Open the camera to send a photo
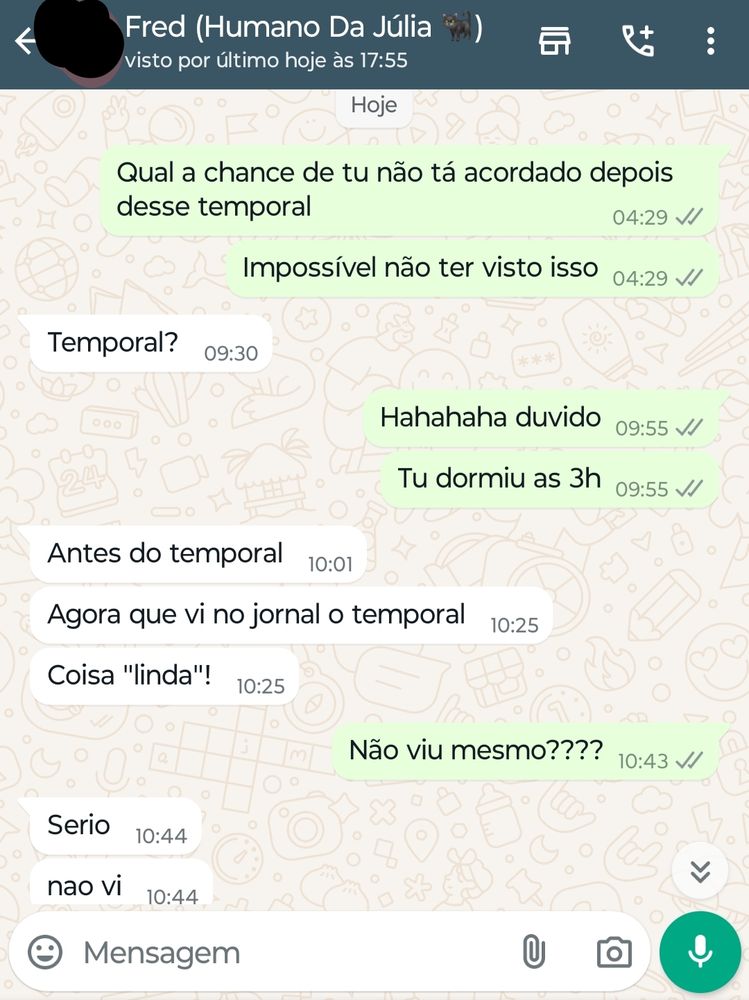 pyautogui.click(x=613, y=952)
